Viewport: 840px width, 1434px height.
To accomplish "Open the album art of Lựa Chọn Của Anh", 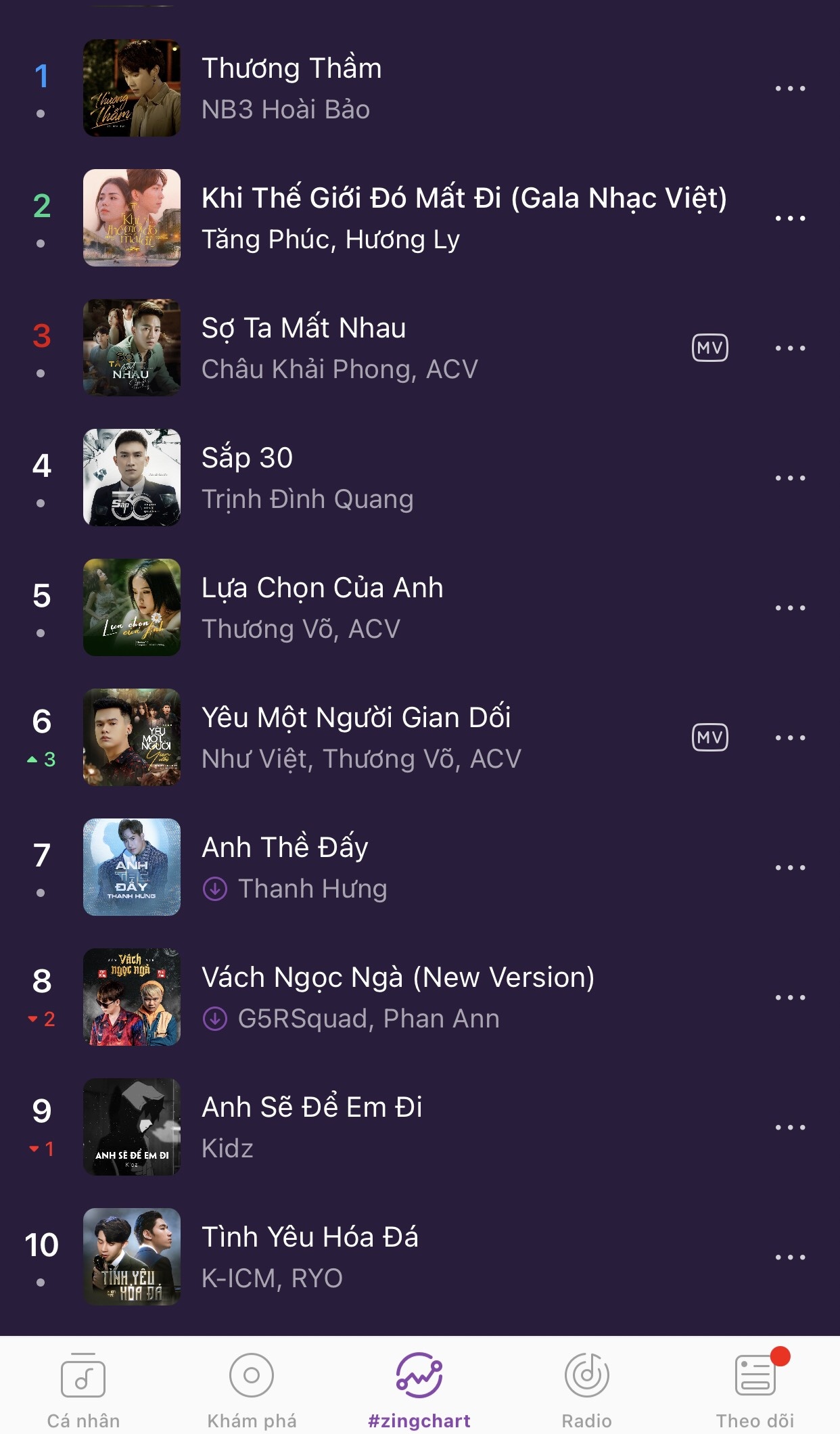I will 131,608.
